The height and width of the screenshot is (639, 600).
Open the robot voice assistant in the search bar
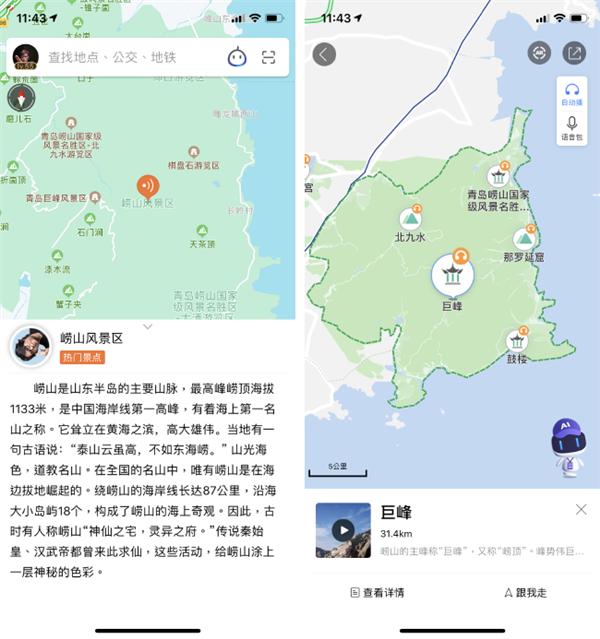click(x=237, y=57)
